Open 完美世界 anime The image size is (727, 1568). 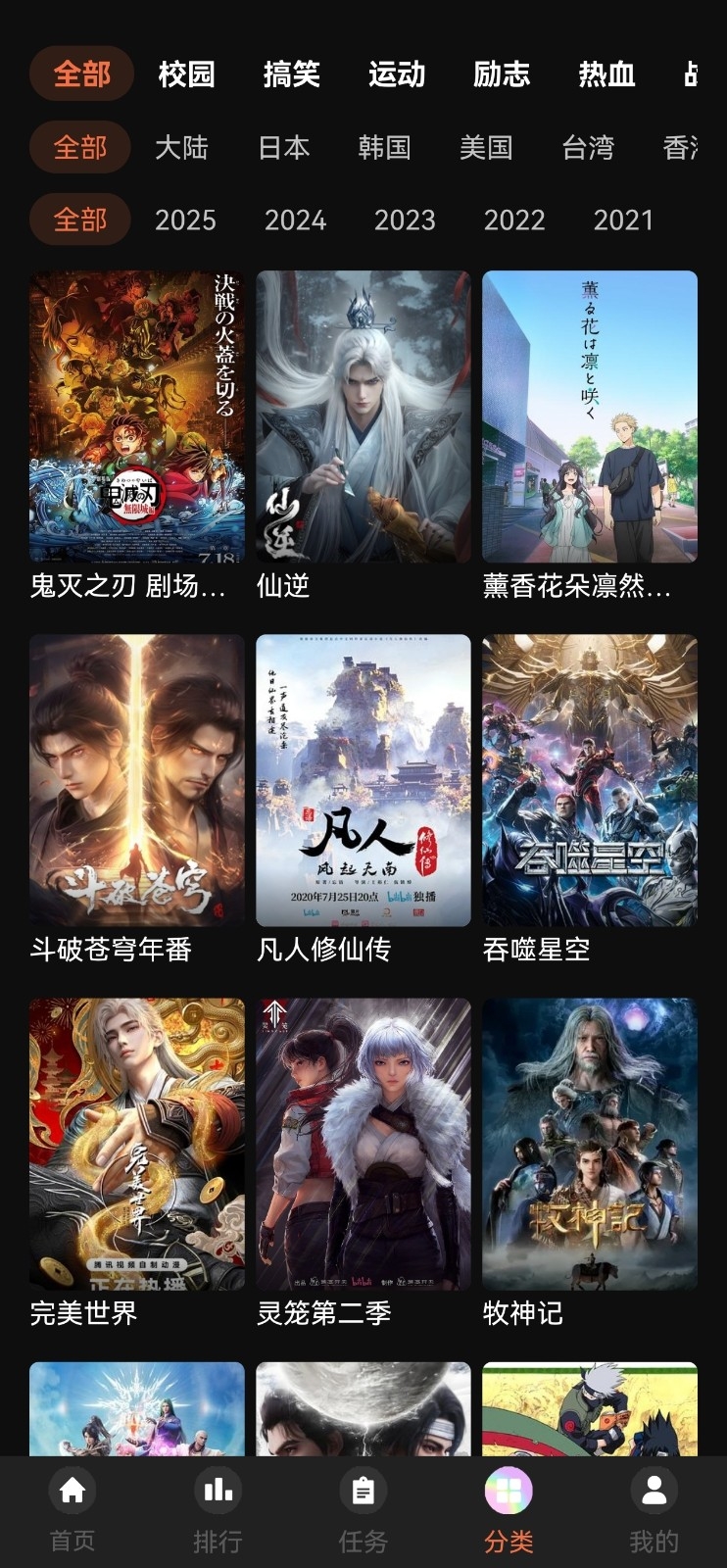(137, 1144)
